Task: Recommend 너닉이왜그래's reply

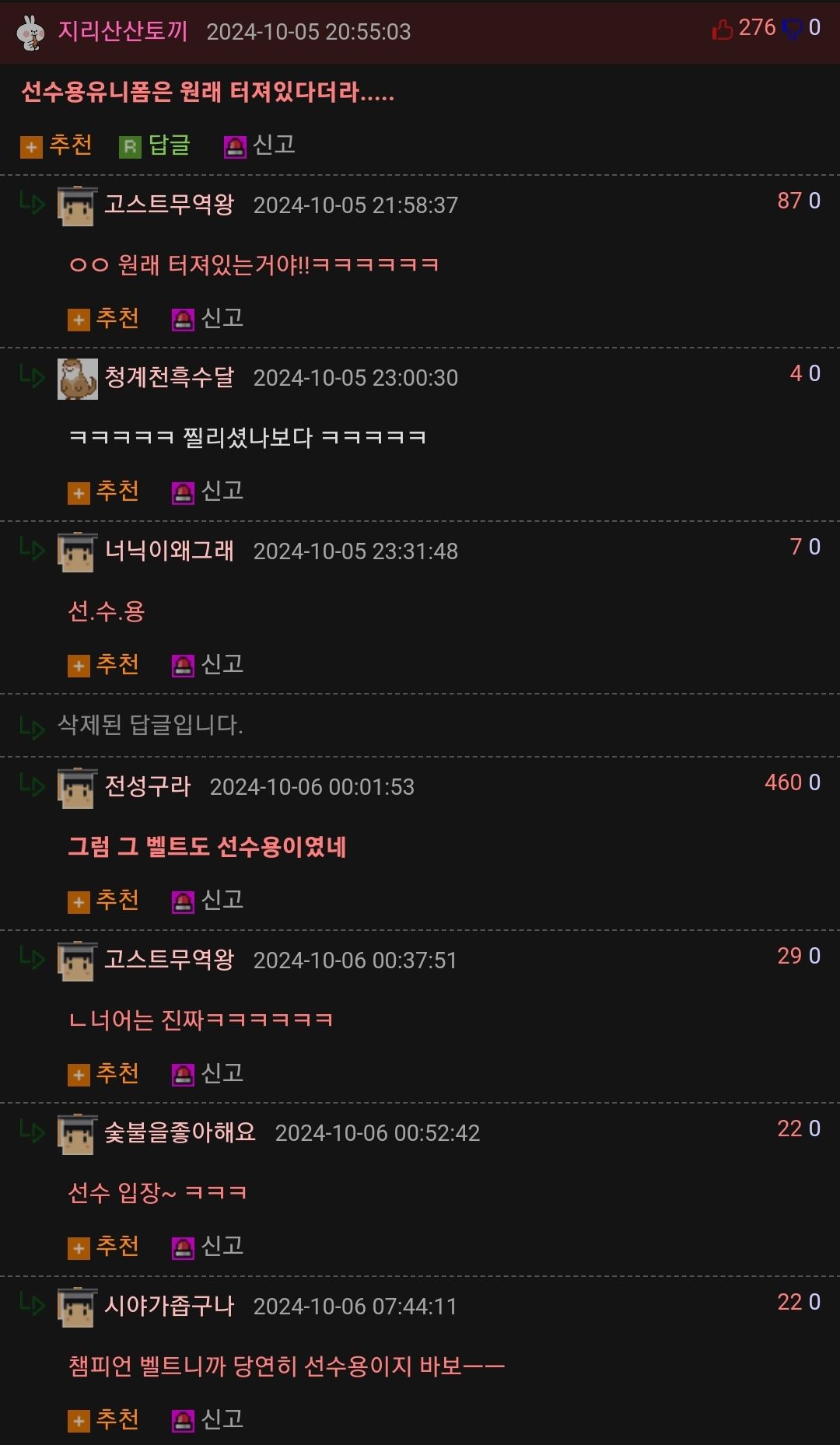Action: click(104, 665)
